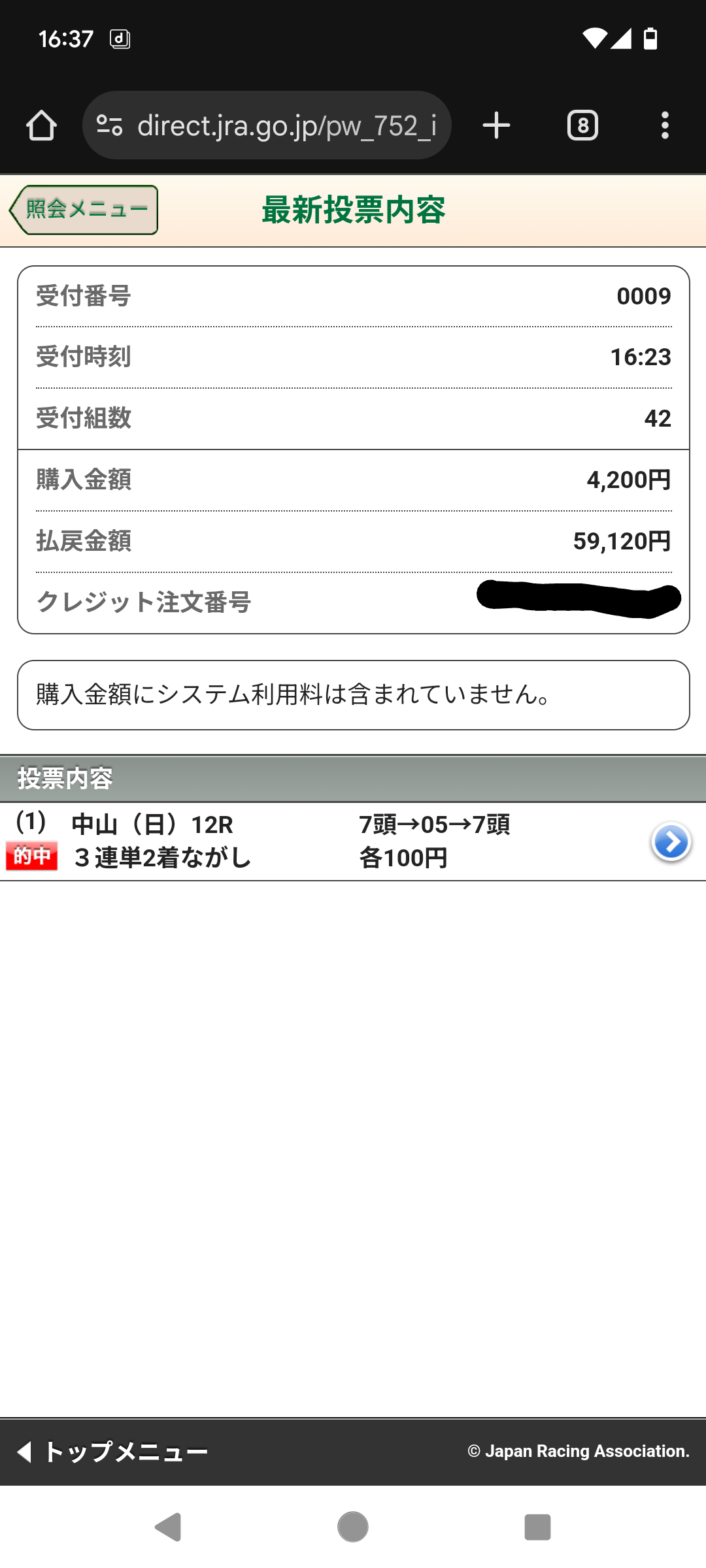The width and height of the screenshot is (706, 1568).
Task: Open the browser overflow menu
Action: [x=665, y=125]
